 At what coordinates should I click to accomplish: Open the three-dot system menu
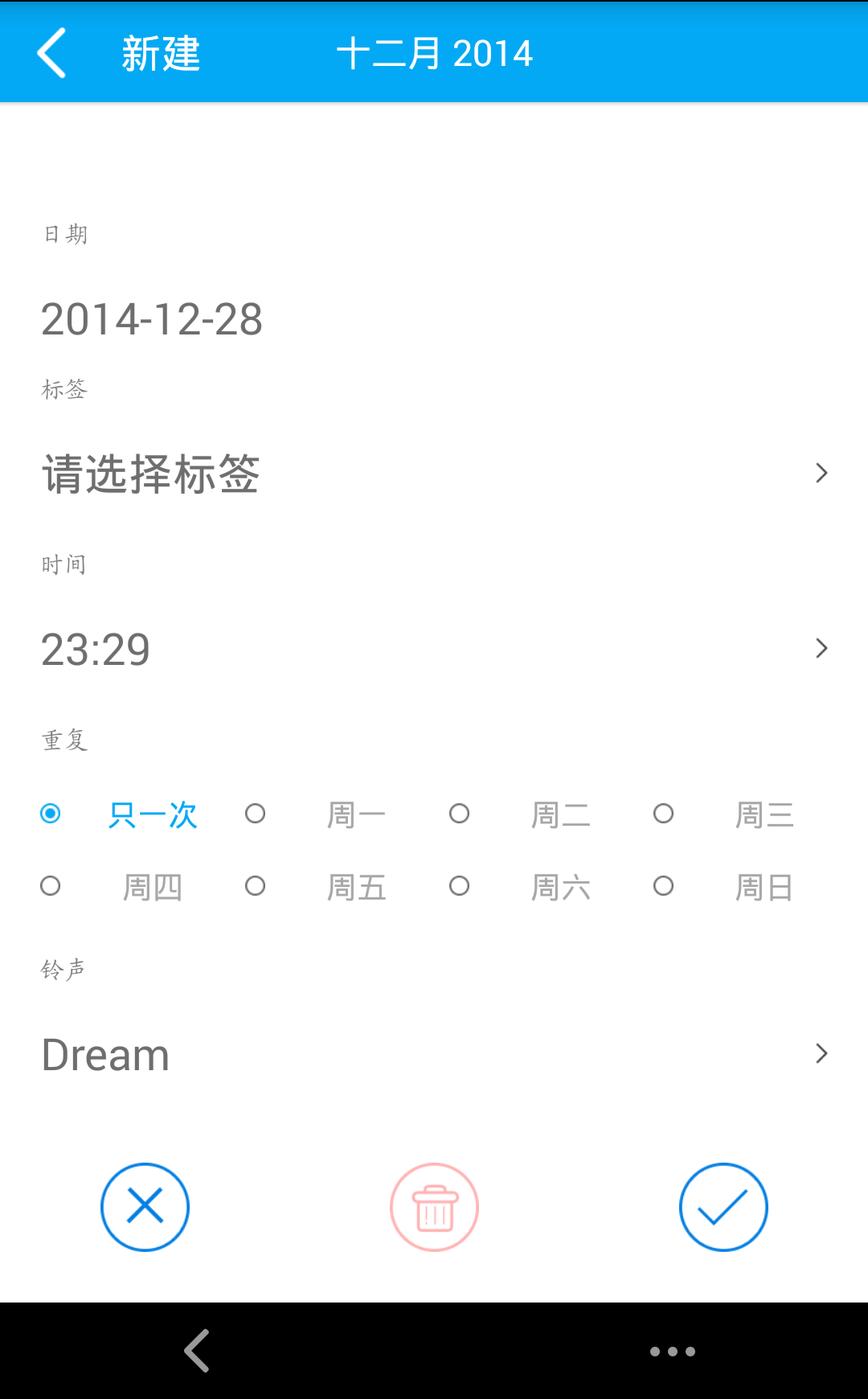click(x=673, y=1352)
